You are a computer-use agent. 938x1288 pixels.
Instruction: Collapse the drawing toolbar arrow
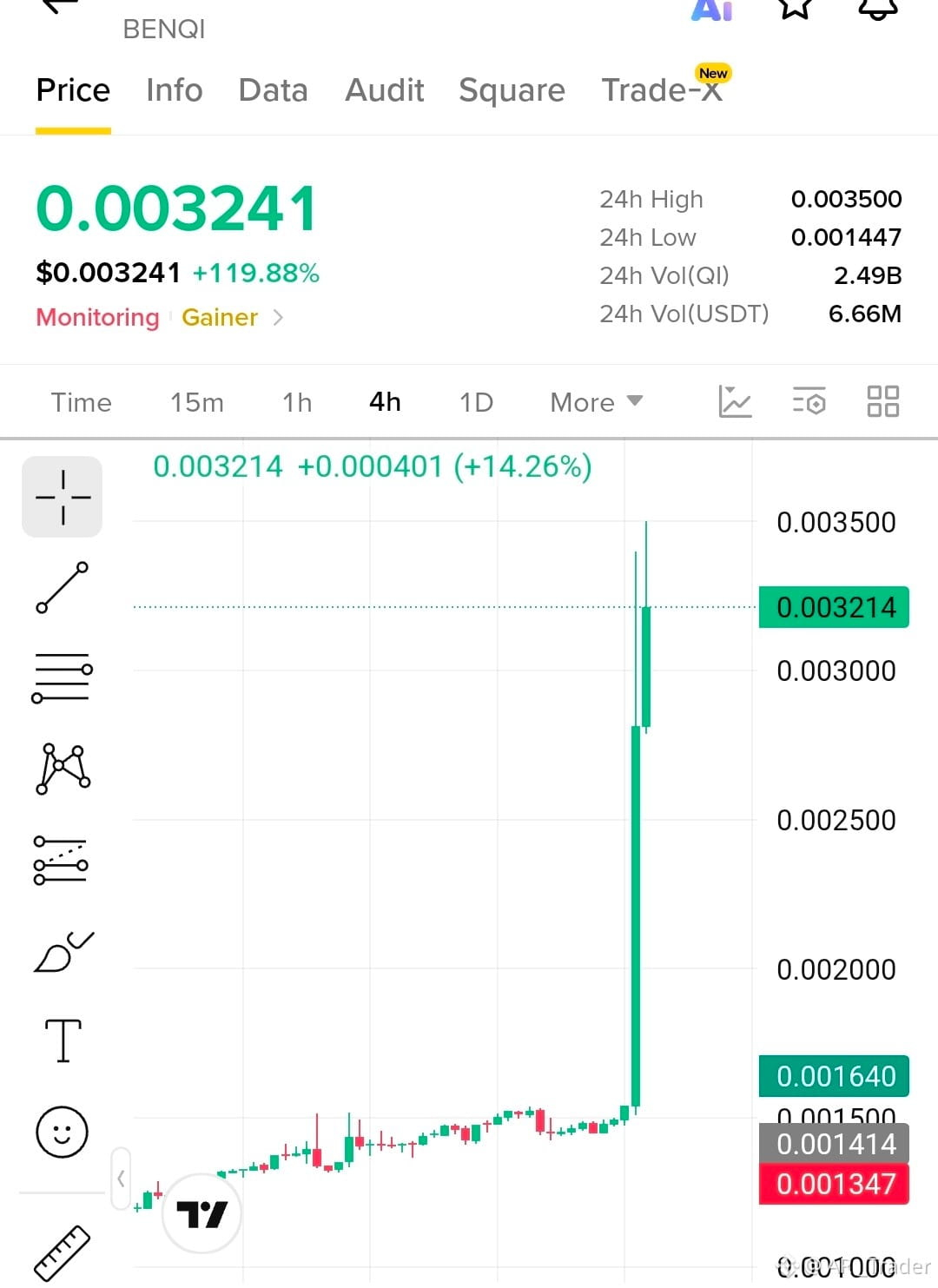(x=121, y=1179)
